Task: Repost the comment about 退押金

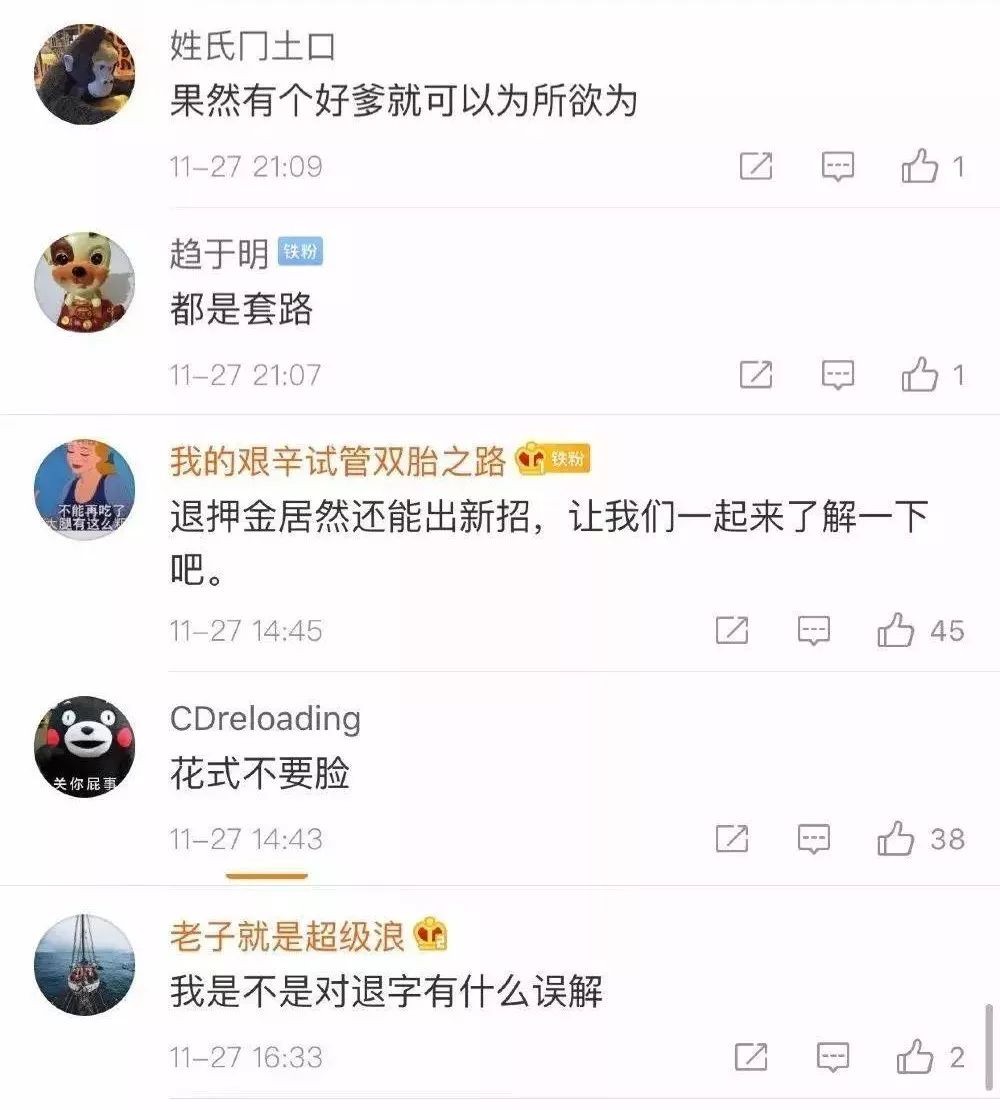Action: coord(732,631)
